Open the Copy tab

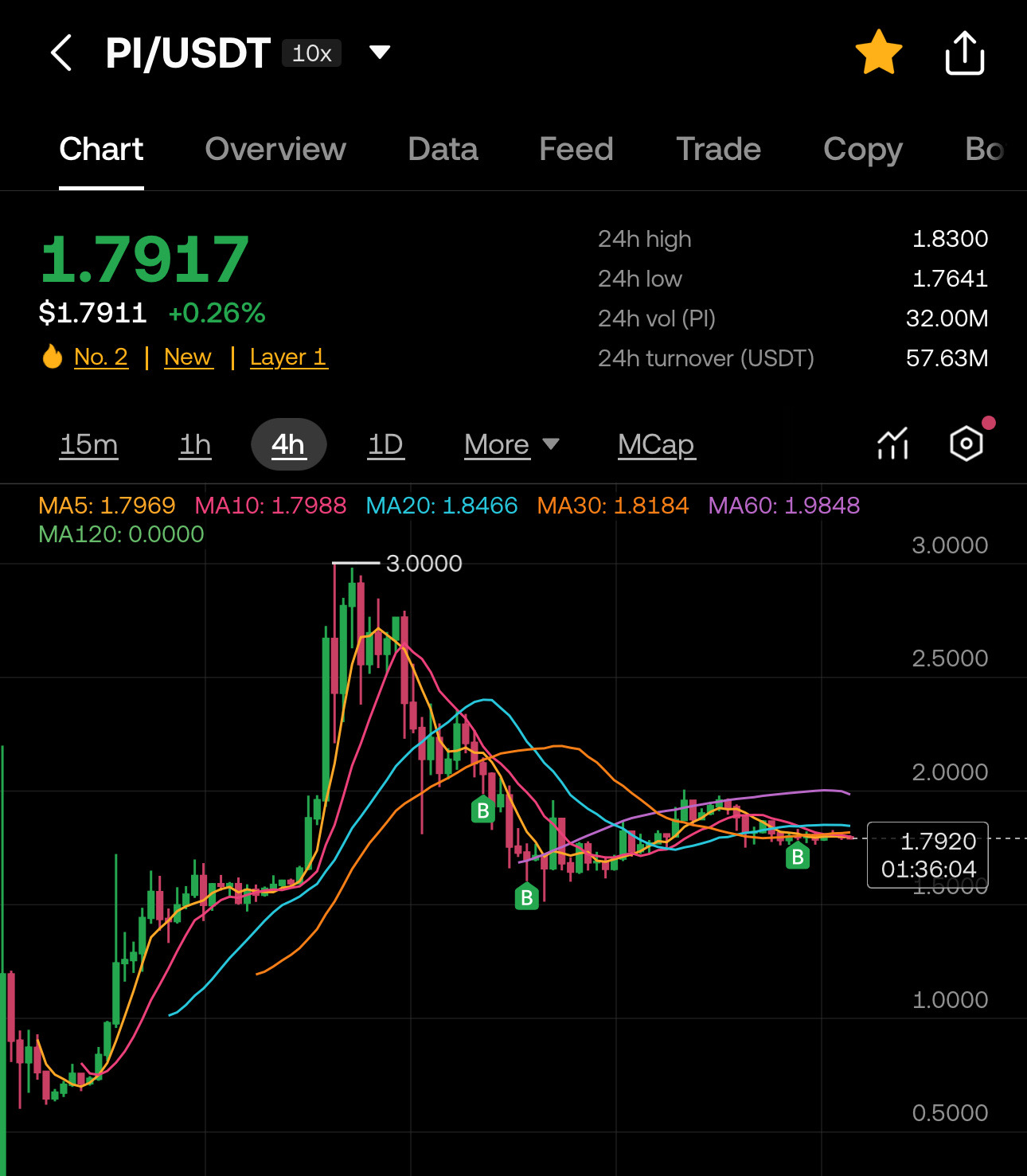coord(862,149)
